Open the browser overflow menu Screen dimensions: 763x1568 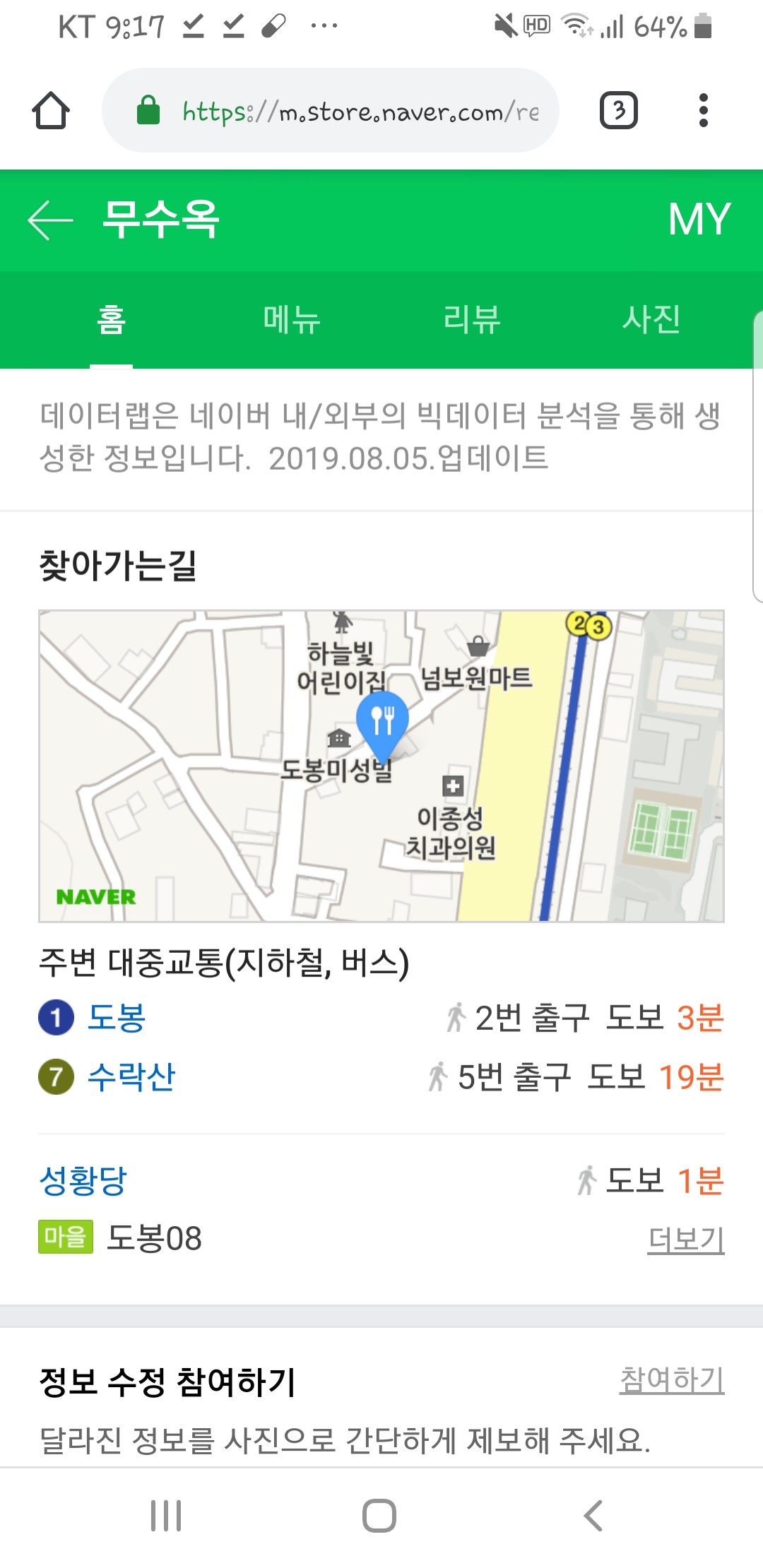(x=703, y=111)
